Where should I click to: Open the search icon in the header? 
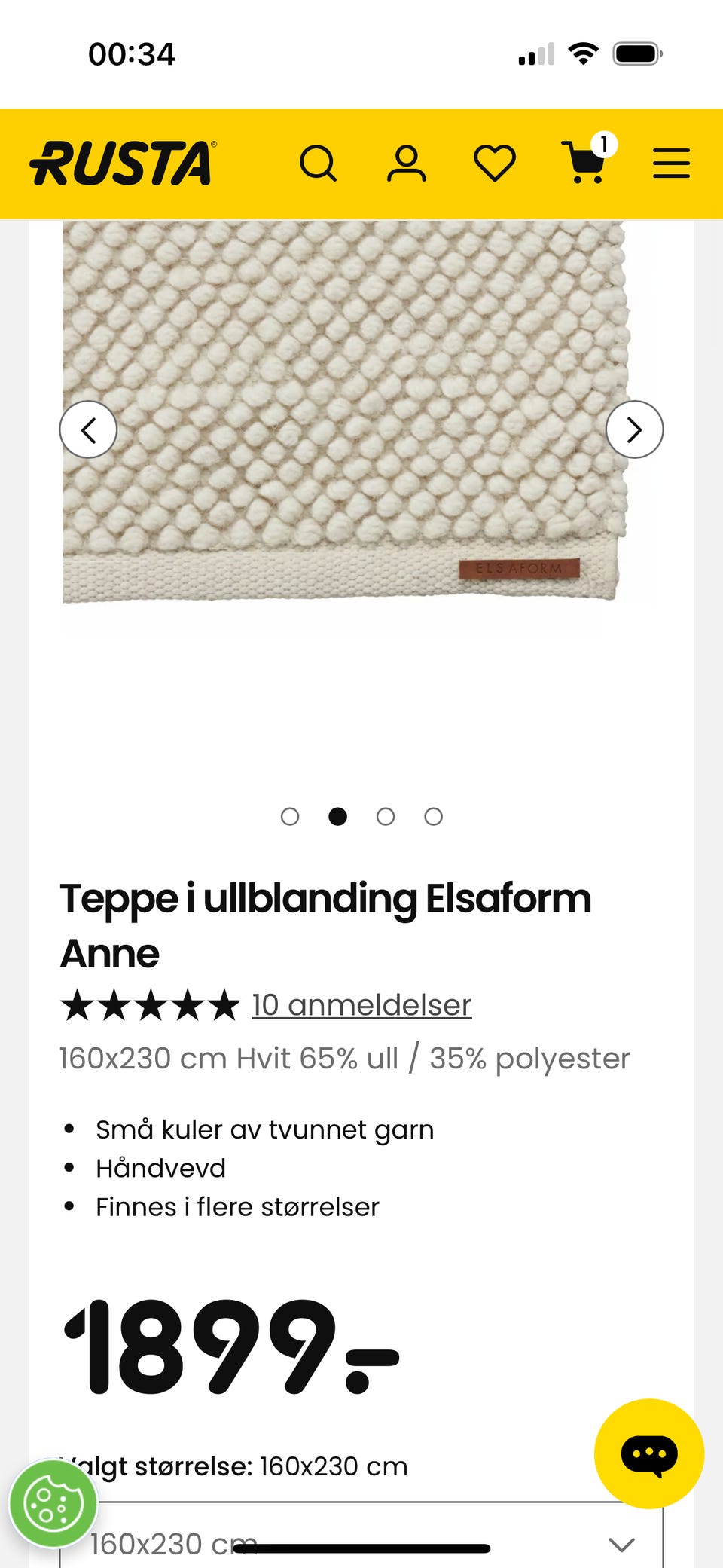point(319,163)
